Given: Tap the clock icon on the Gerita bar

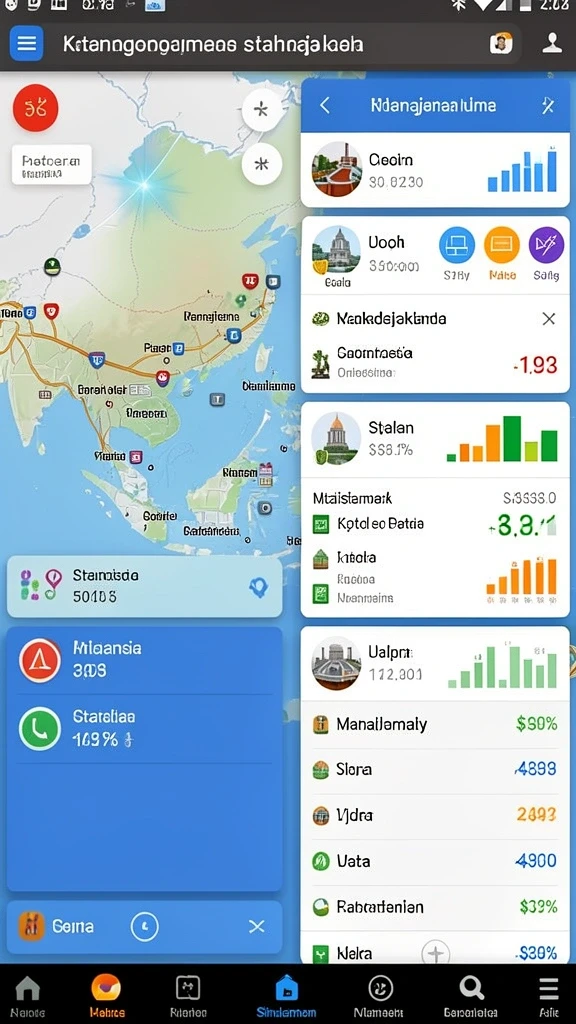Looking at the screenshot, I should click(144, 926).
